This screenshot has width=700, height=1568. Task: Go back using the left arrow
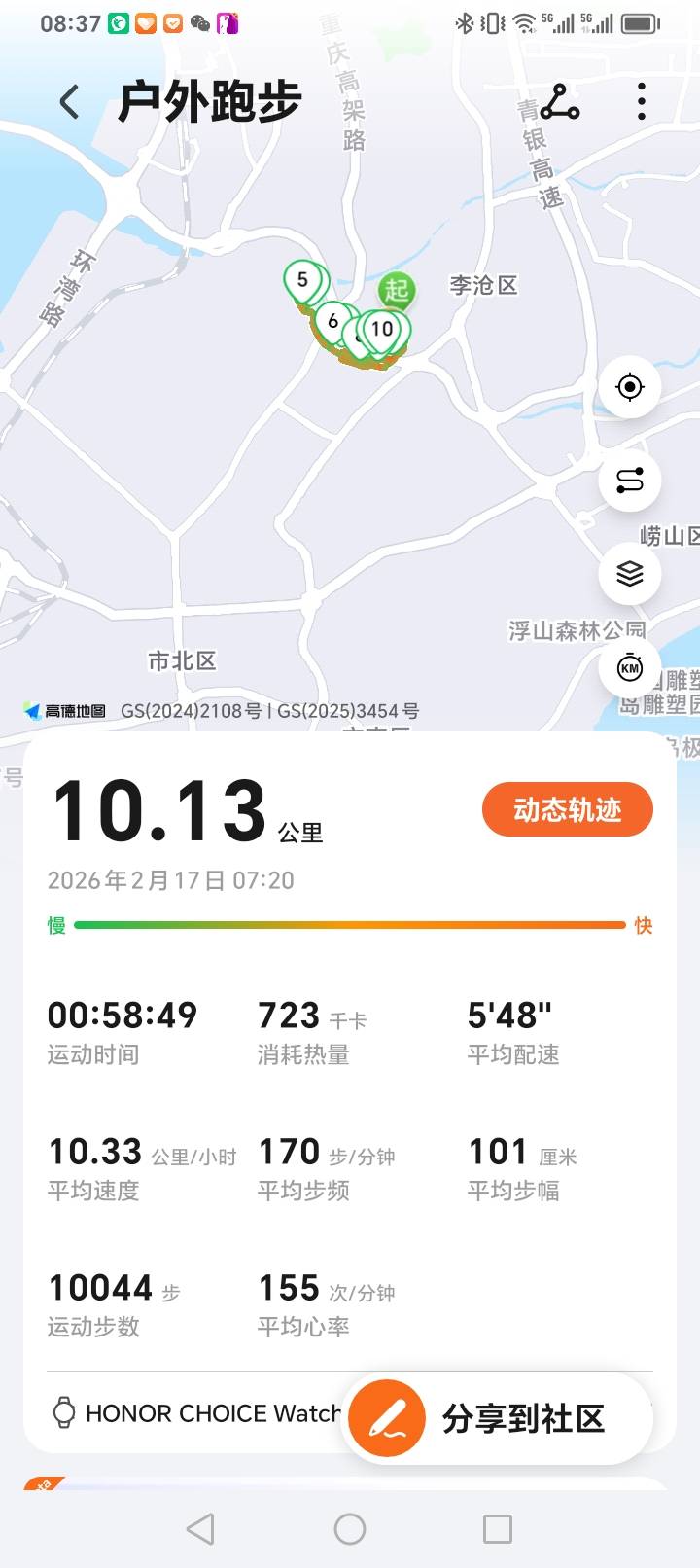(x=66, y=100)
